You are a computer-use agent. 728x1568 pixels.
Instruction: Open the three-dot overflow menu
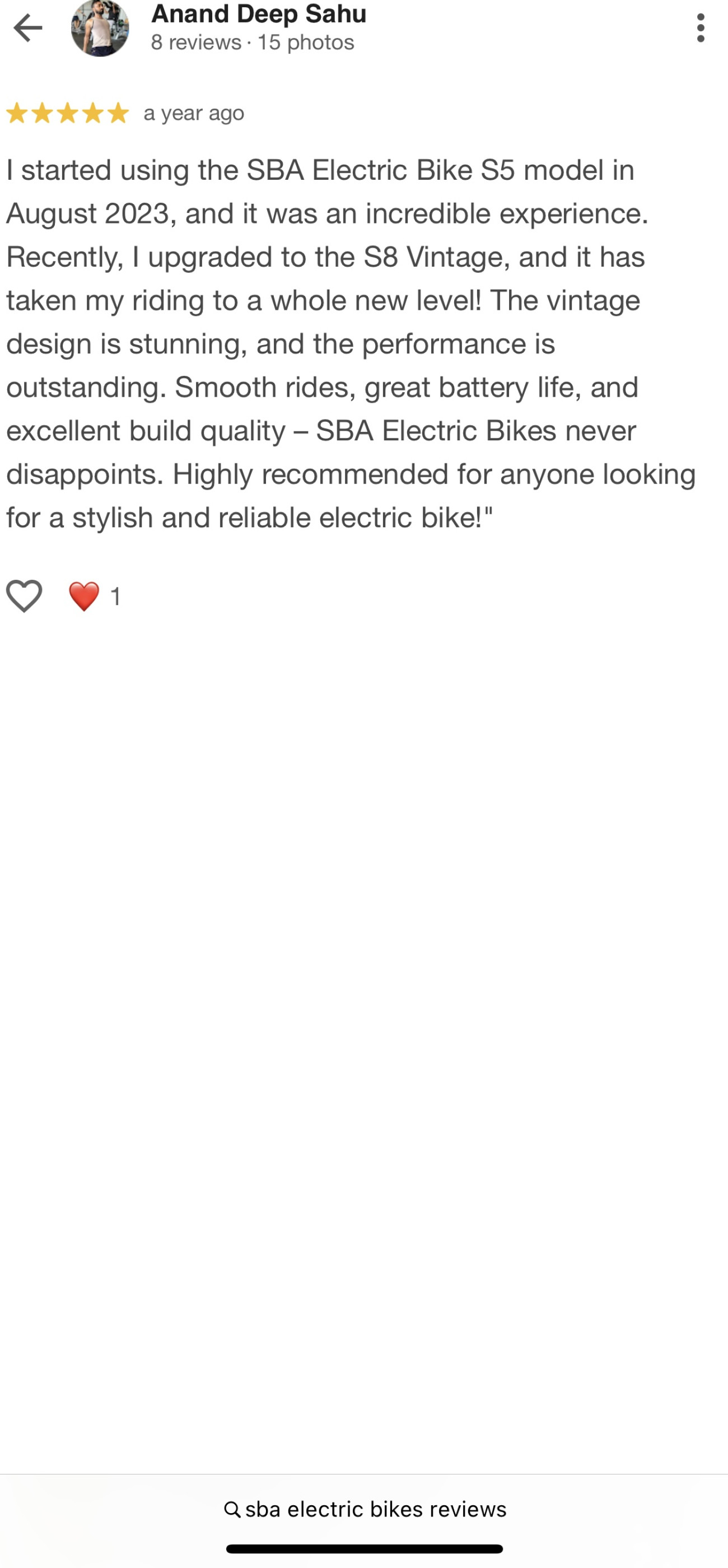tap(701, 28)
